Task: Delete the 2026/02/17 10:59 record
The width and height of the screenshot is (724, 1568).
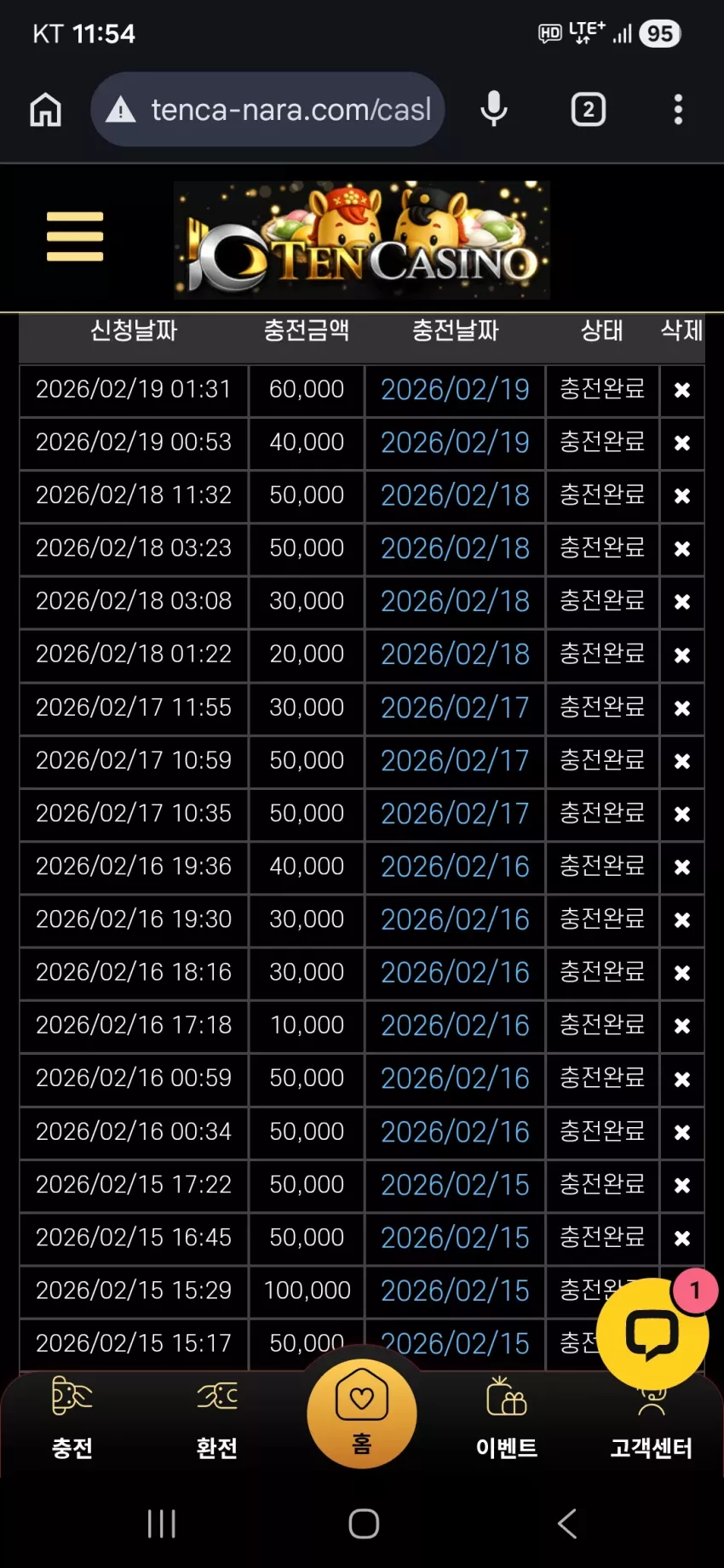Action: click(682, 761)
